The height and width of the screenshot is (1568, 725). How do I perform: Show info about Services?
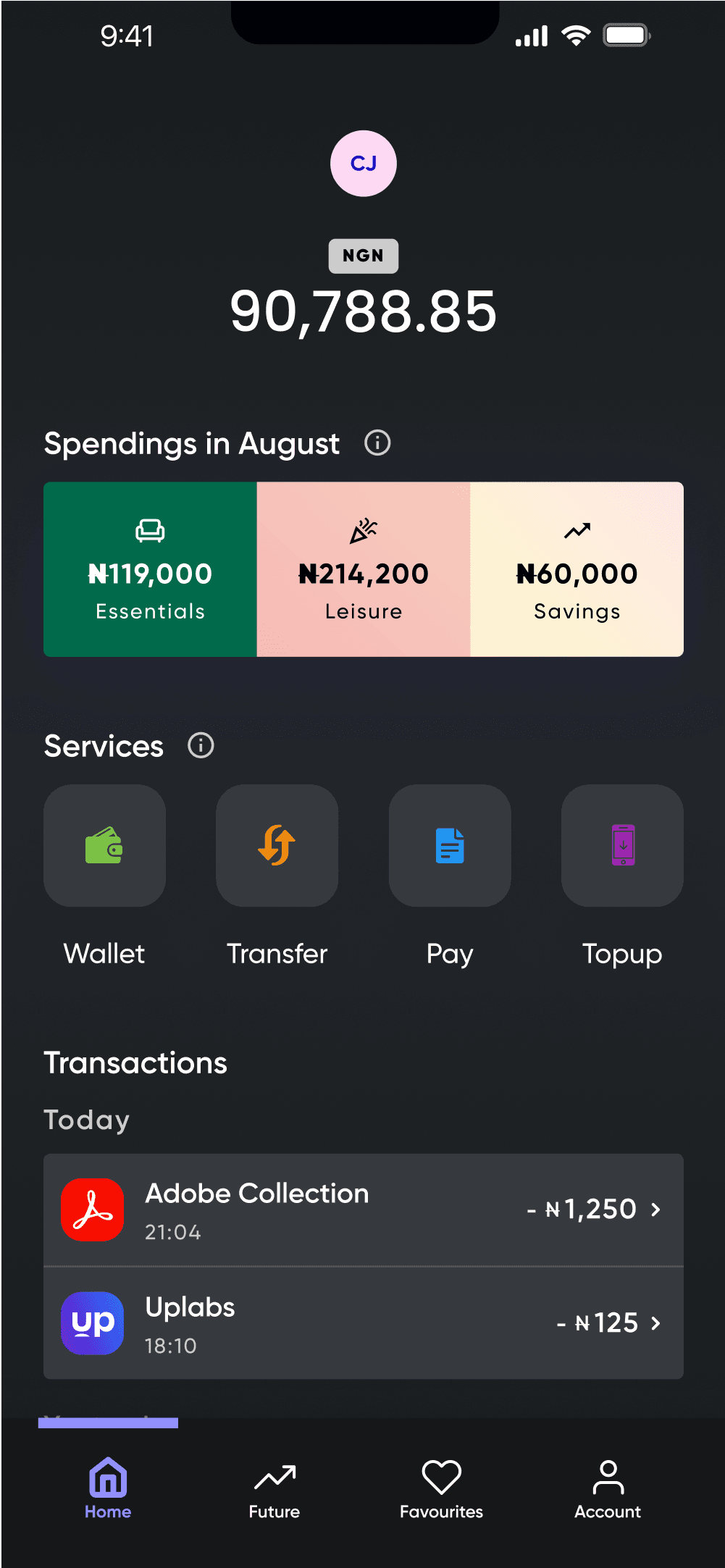click(201, 745)
